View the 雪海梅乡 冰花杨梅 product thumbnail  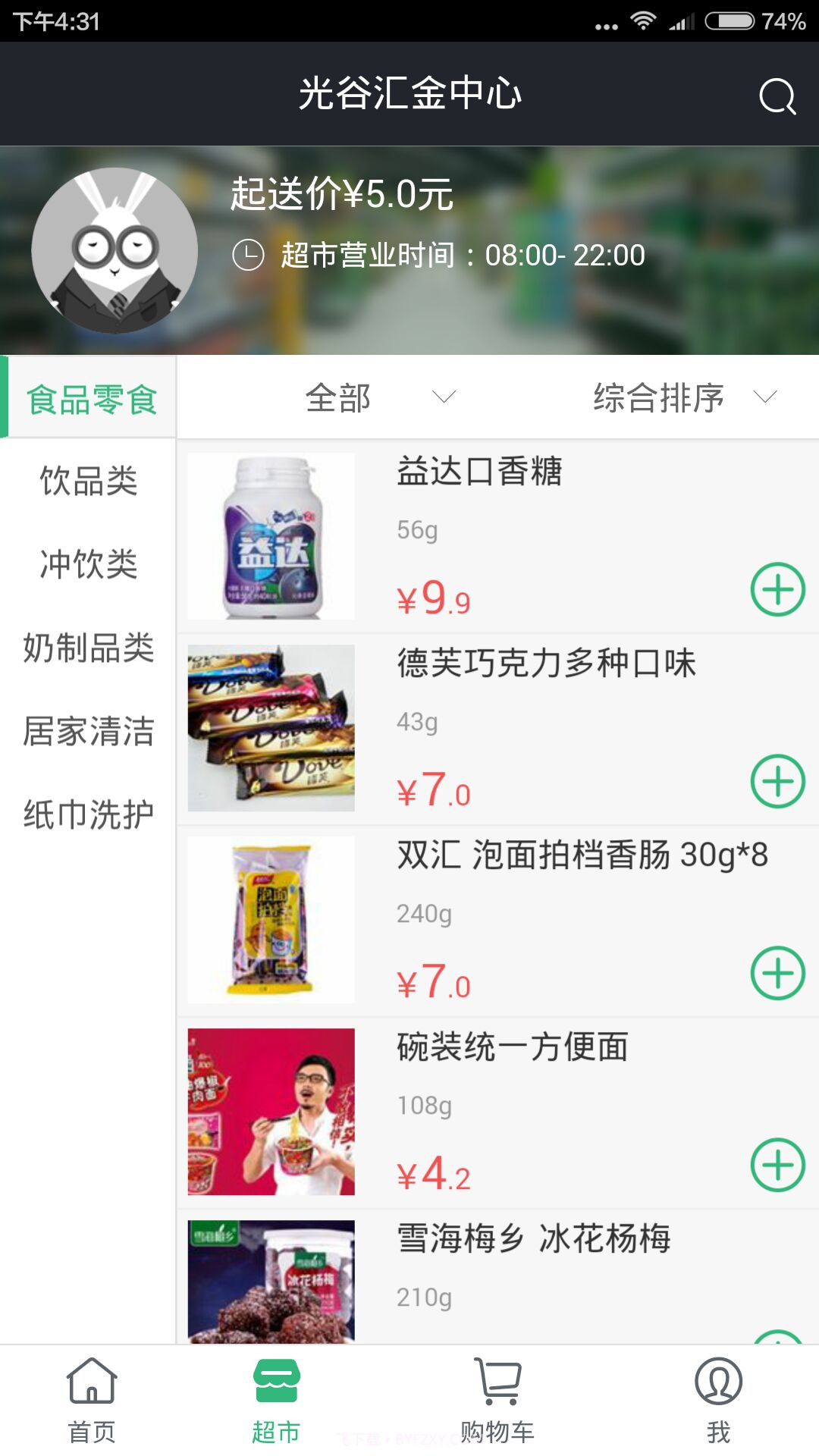(x=271, y=1282)
